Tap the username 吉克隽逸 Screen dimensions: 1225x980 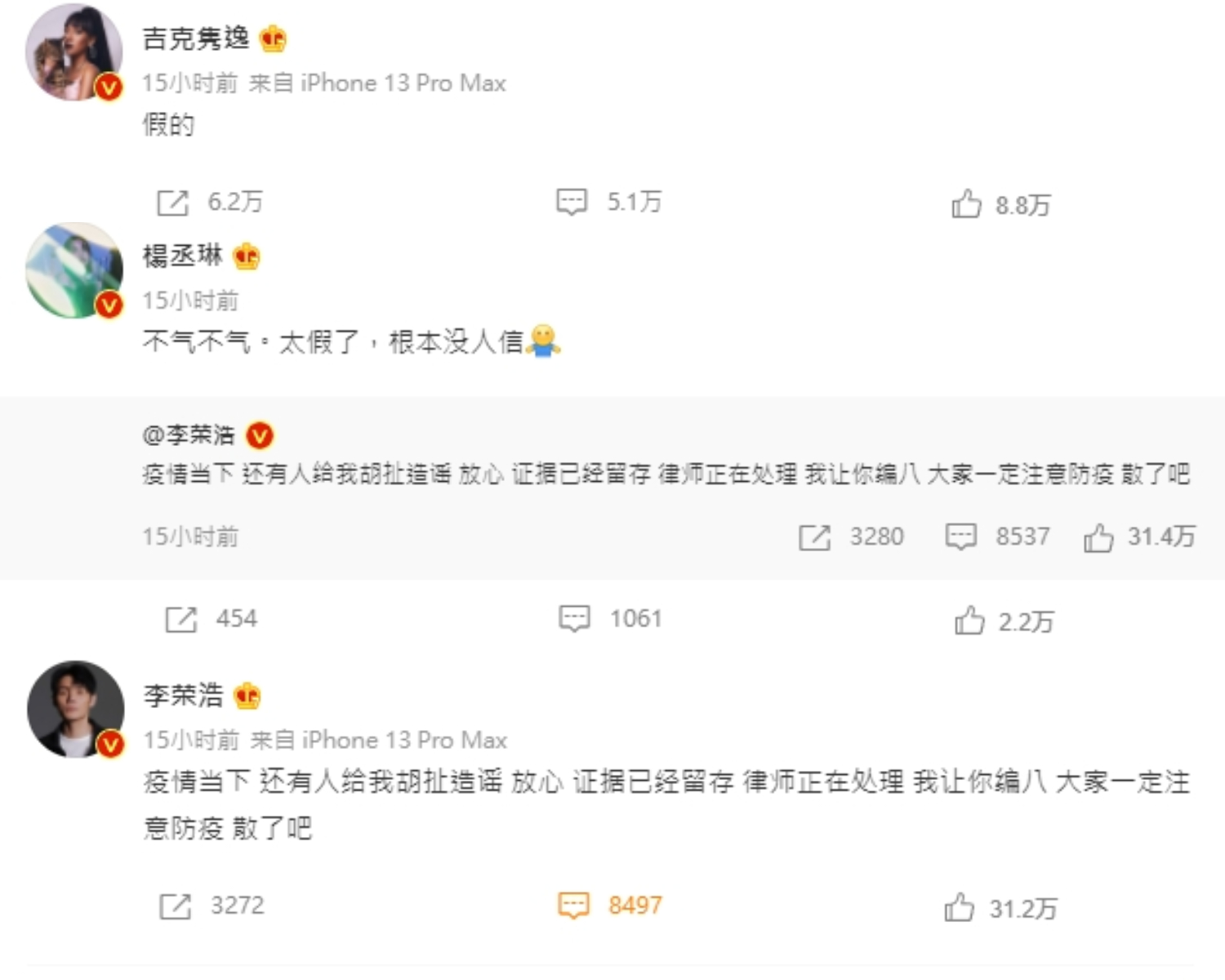tap(196, 38)
